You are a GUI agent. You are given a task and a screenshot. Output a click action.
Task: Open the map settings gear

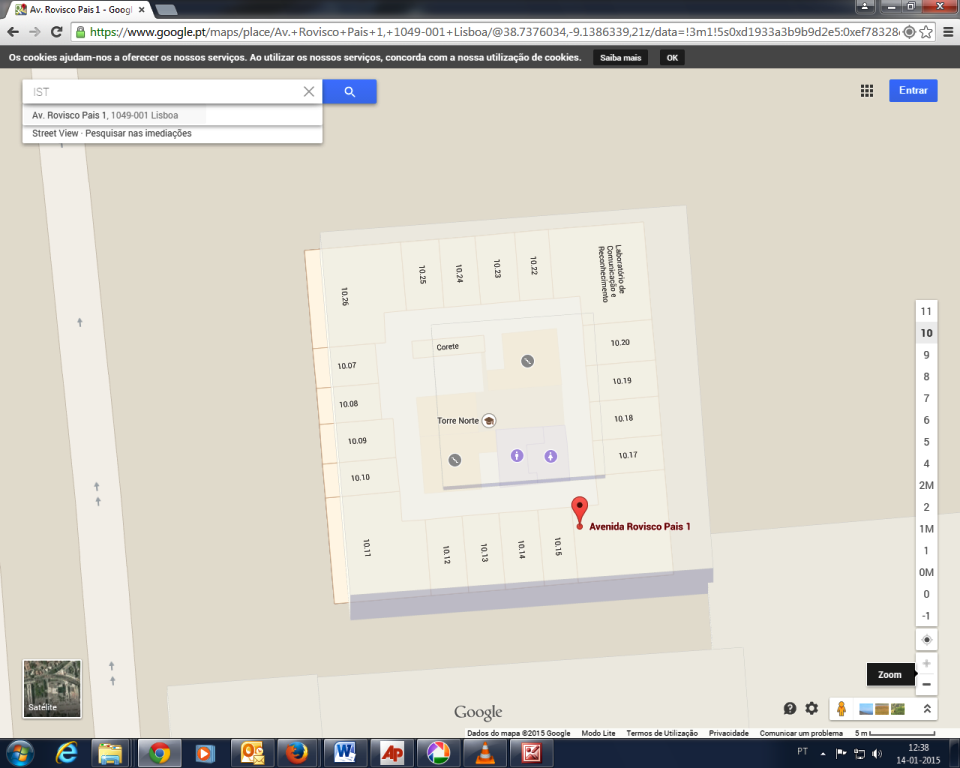[x=811, y=708]
